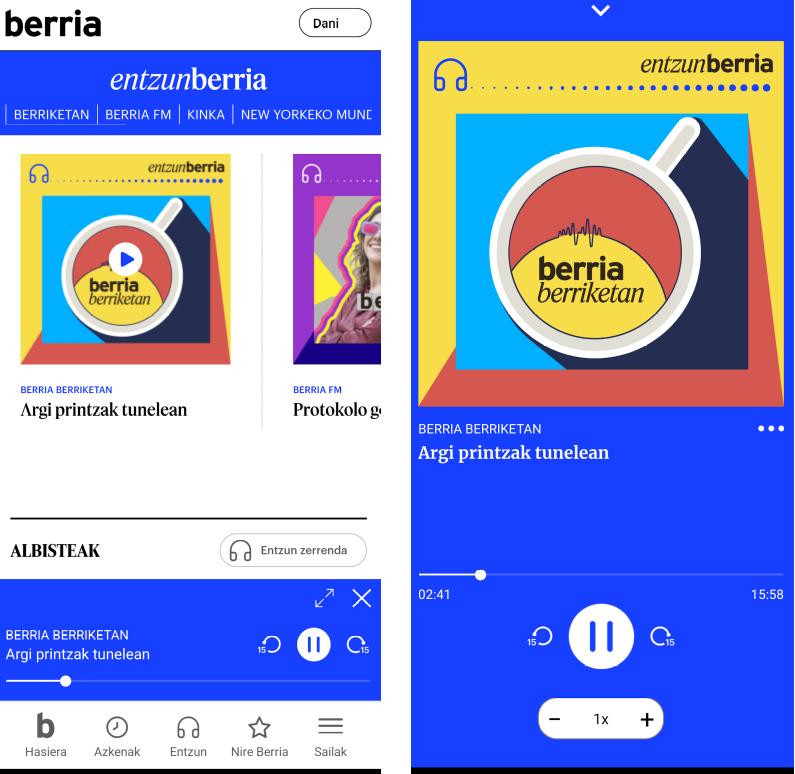The width and height of the screenshot is (795, 774).
Task: Play the Argi printzak tunelean podcast card
Action: [125, 259]
